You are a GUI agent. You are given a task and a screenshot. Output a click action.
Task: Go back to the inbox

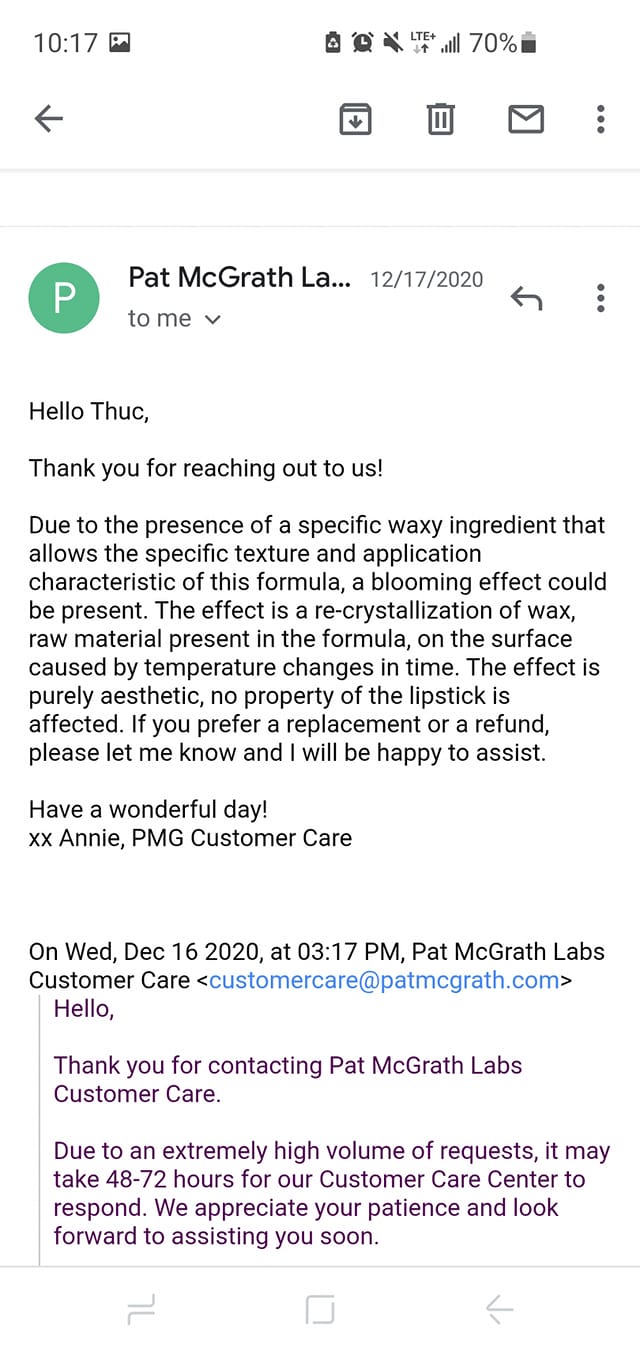49,119
